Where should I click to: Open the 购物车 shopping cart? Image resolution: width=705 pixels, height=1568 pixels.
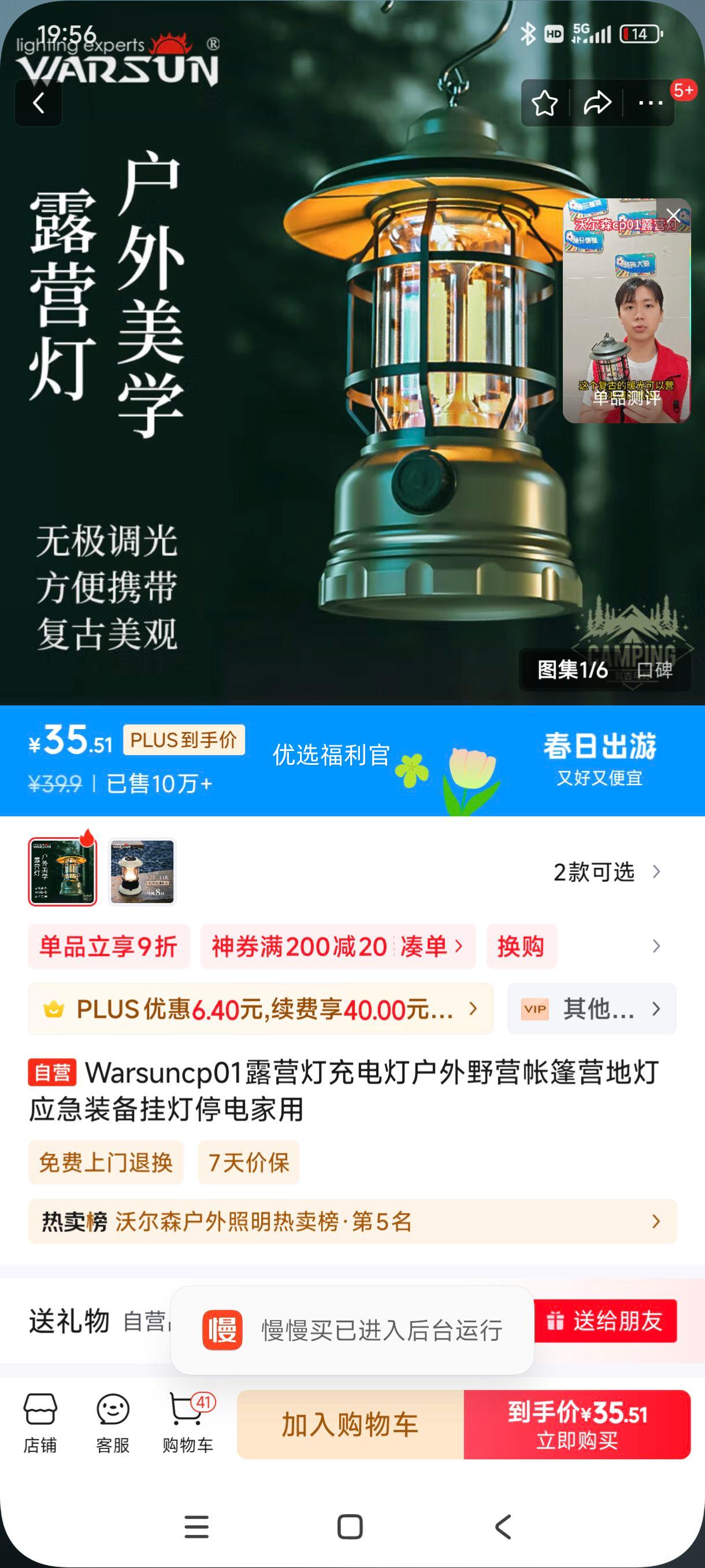[x=187, y=1423]
